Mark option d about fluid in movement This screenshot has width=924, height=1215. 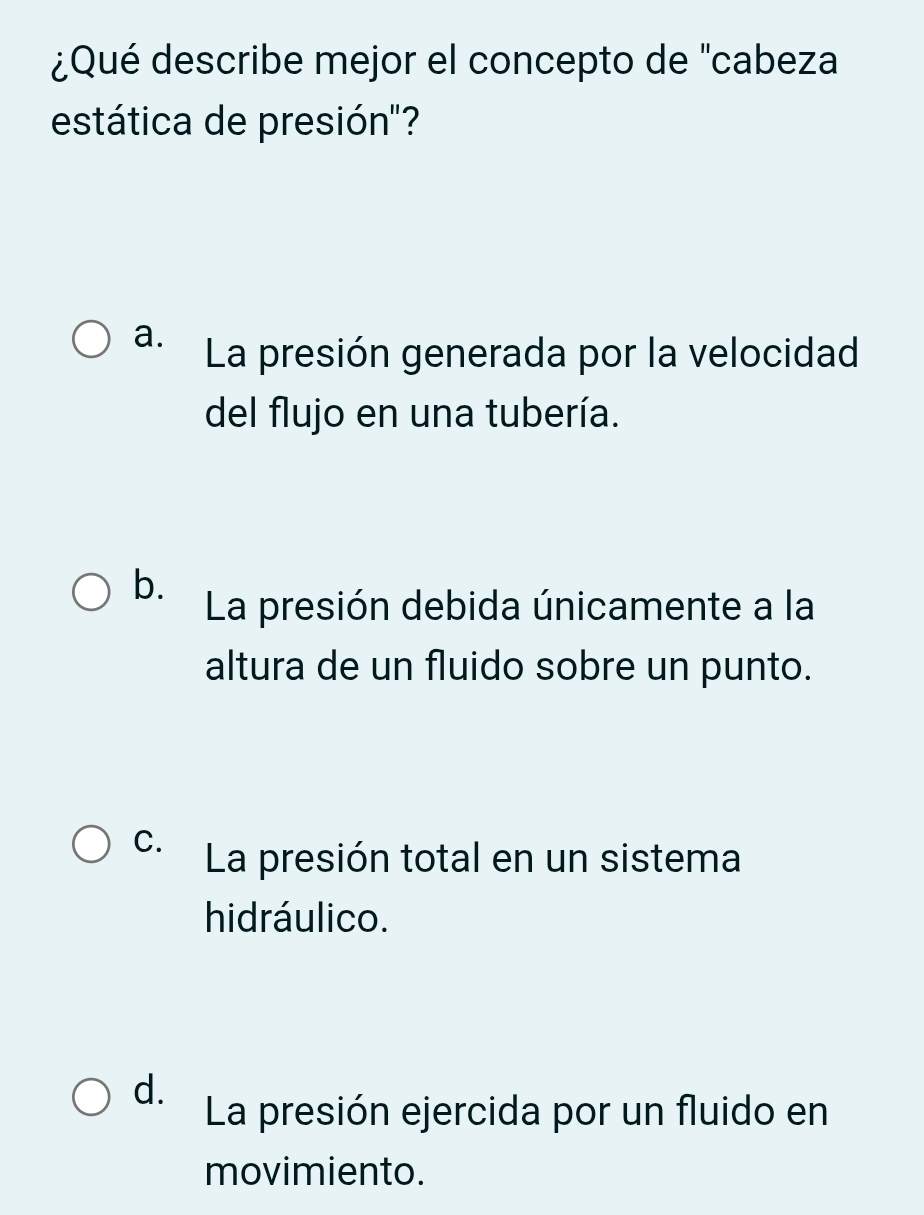point(91,1096)
